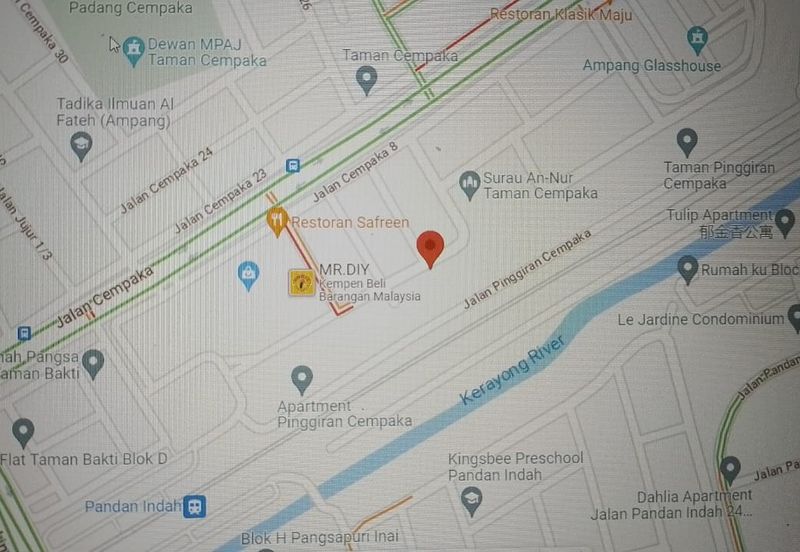Tap the Pandan Indah transit station icon
Viewport: 800px width, 552px height.
(x=194, y=506)
